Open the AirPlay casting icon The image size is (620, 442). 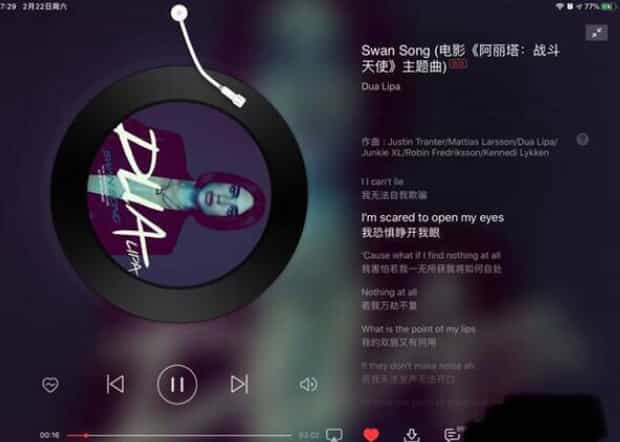pos(335,435)
